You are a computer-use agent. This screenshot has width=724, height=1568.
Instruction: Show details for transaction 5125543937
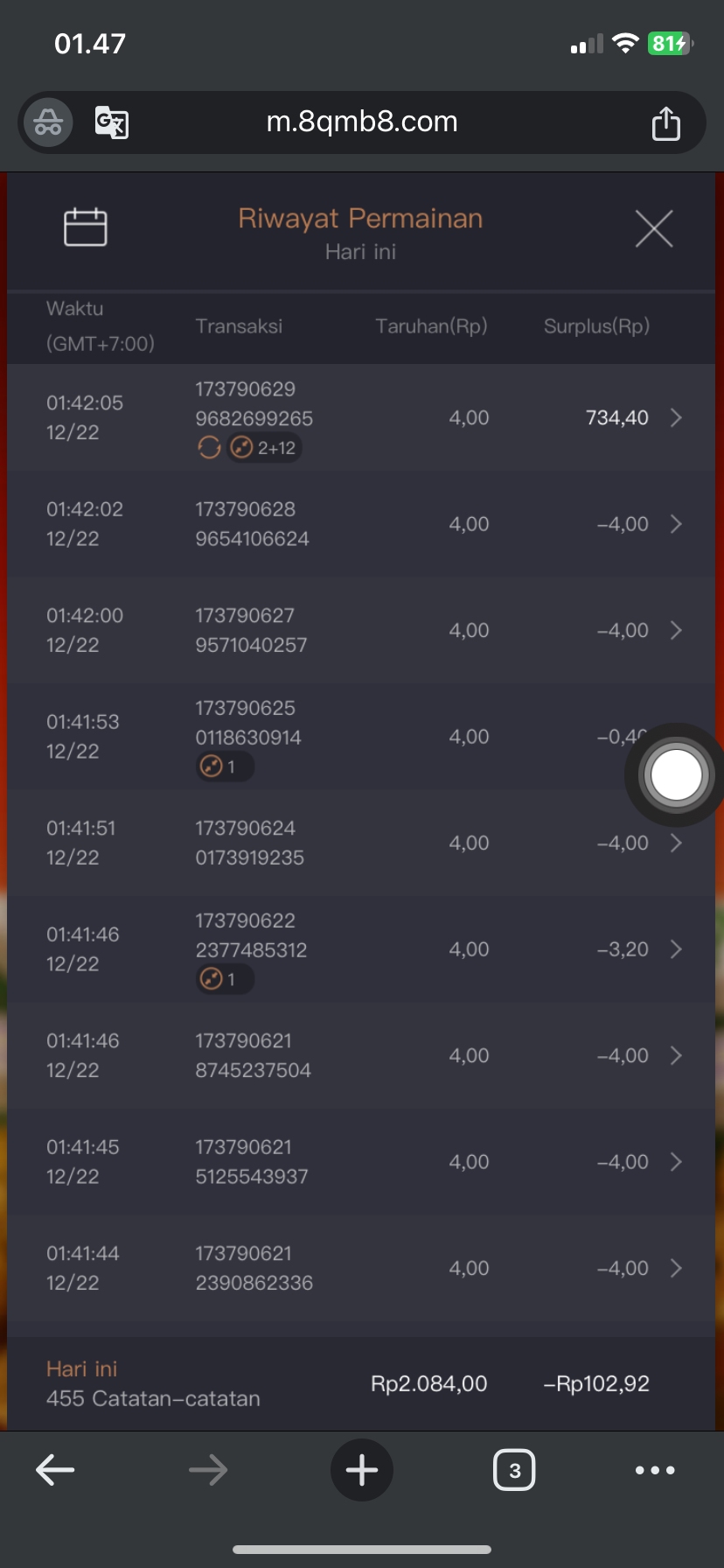click(676, 1162)
